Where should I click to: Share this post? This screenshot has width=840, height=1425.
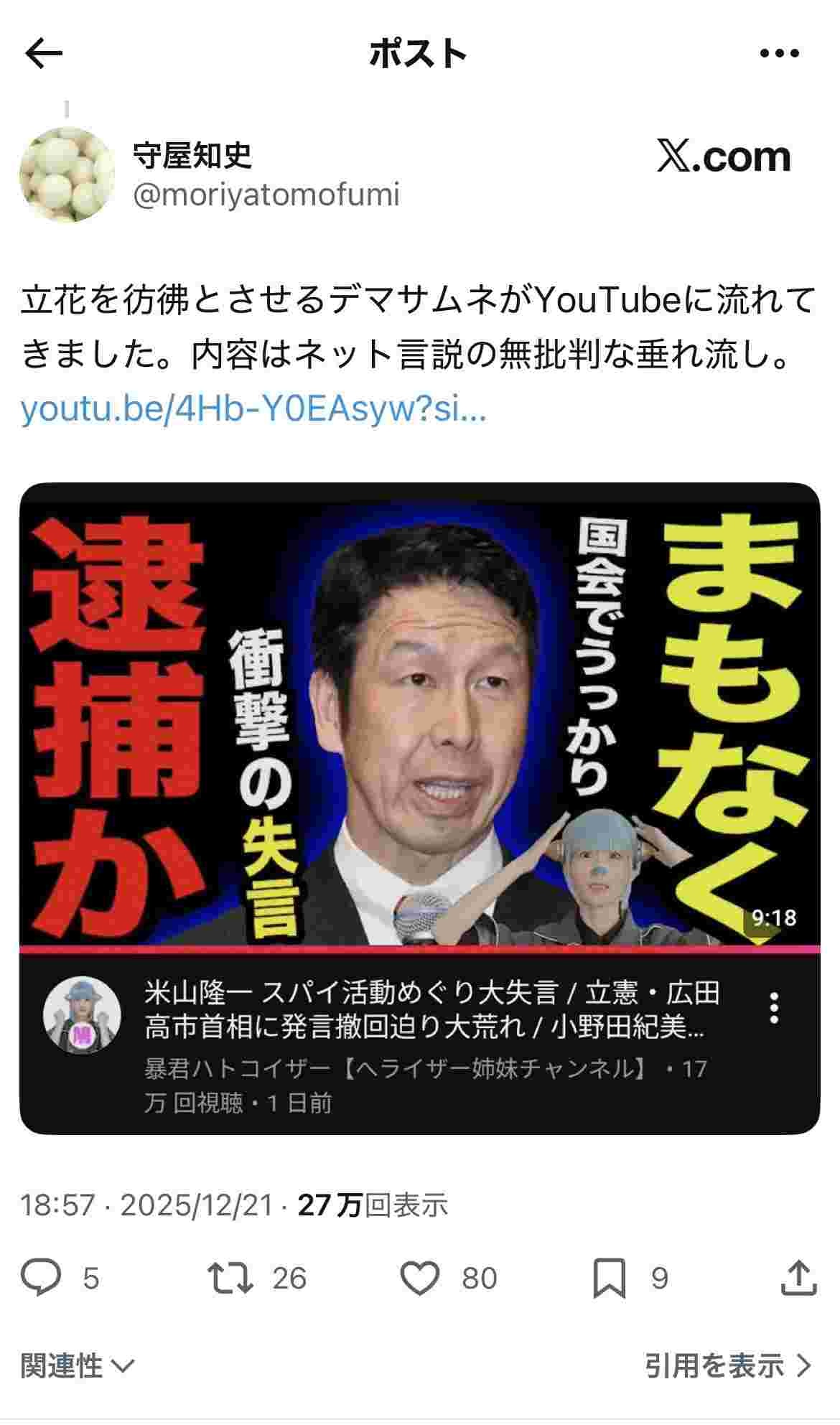click(x=798, y=1279)
